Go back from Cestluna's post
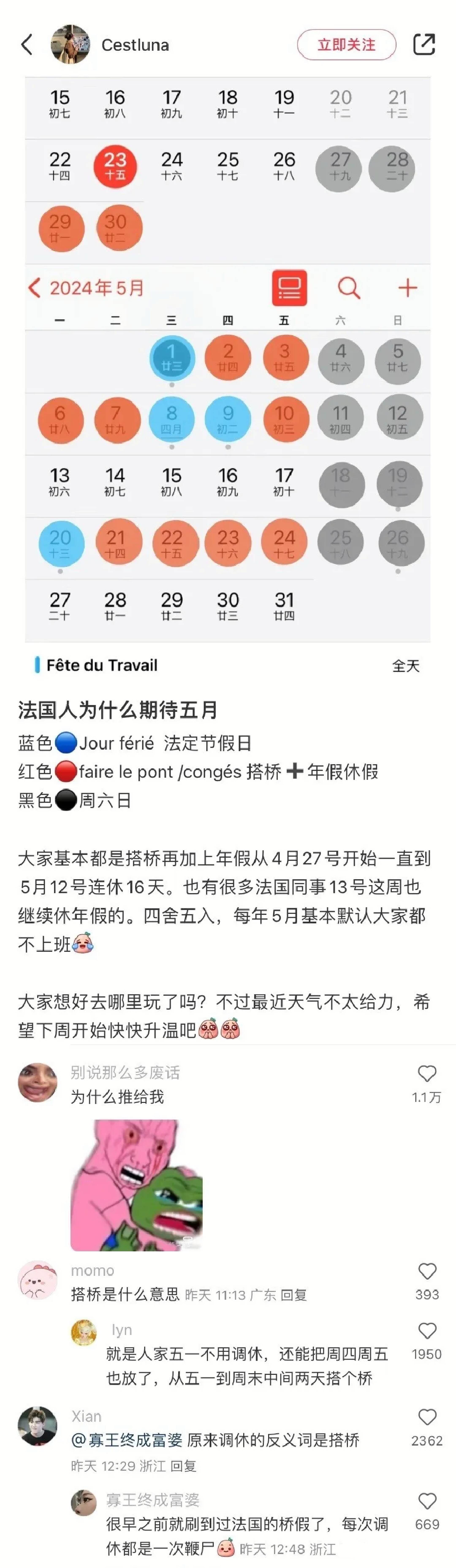 (27, 44)
